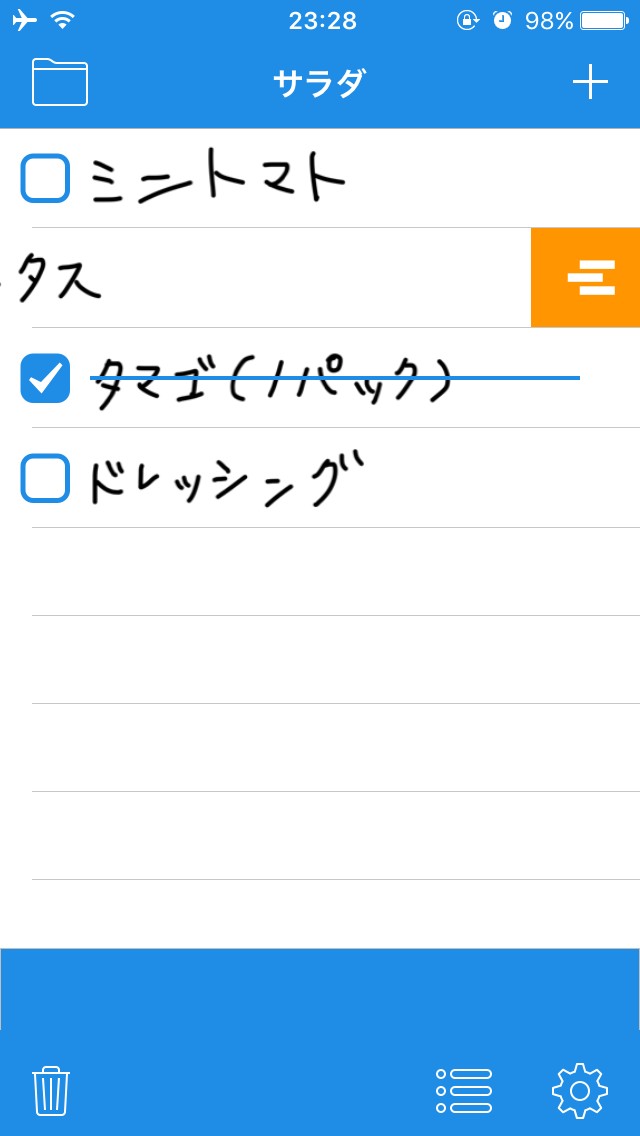Uncheck the タマゴ(1パック) checkbox
This screenshot has width=640, height=1136.
tap(46, 378)
